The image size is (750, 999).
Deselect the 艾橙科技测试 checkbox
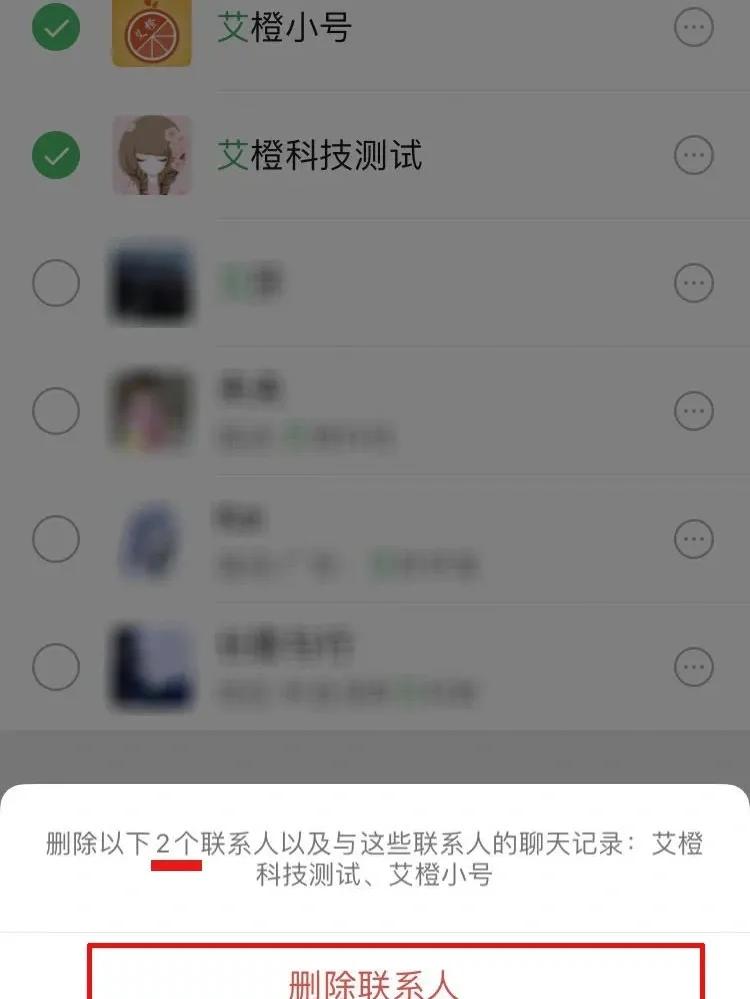pyautogui.click(x=56, y=155)
